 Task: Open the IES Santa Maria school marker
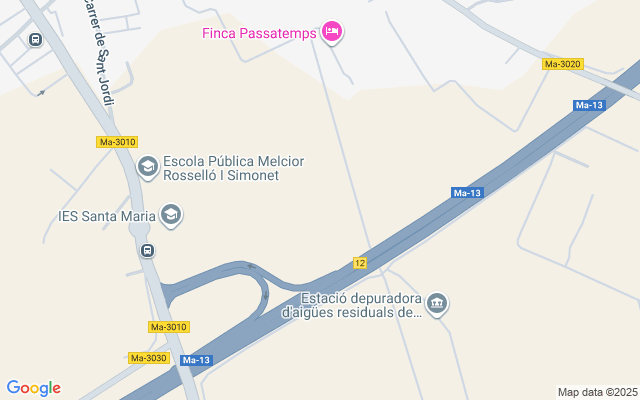(172, 215)
